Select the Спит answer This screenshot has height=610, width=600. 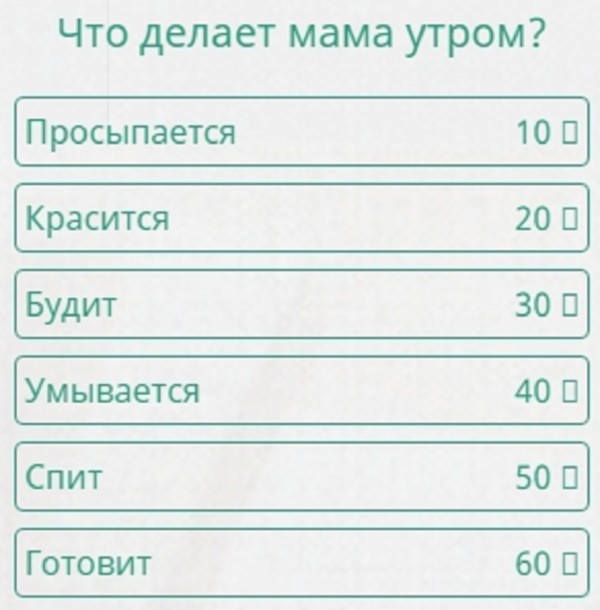[300, 478]
